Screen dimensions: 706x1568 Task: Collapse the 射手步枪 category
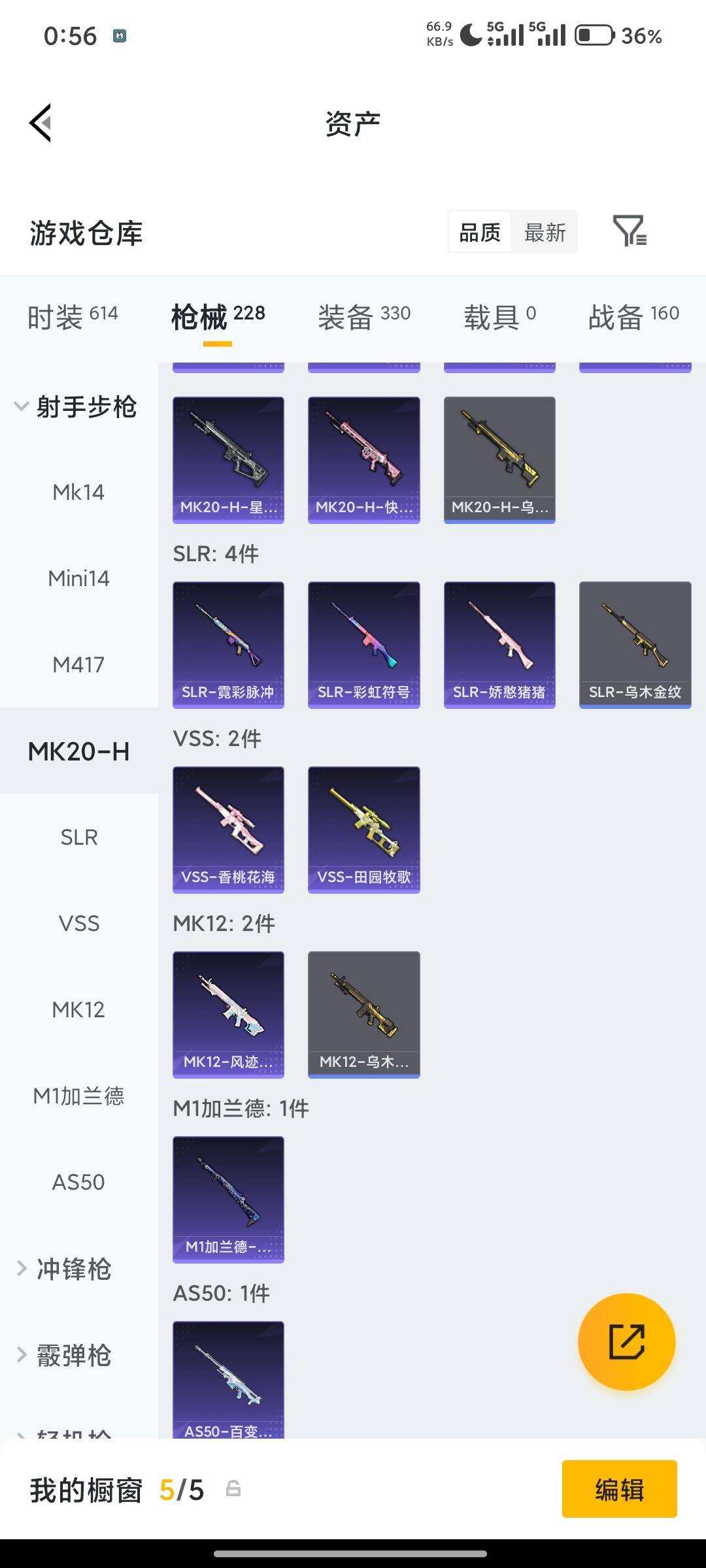[75, 407]
